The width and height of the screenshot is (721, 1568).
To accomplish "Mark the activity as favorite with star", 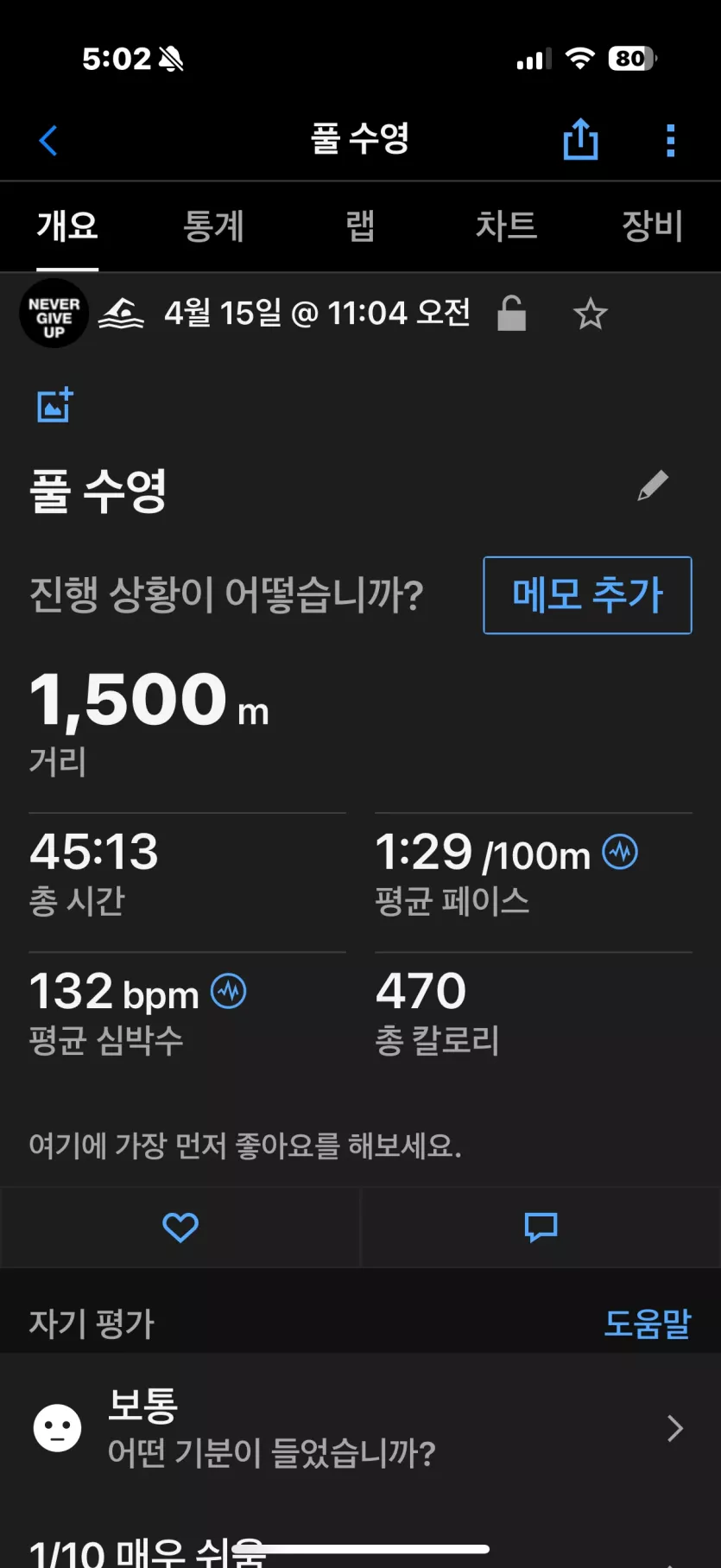I will coord(591,314).
